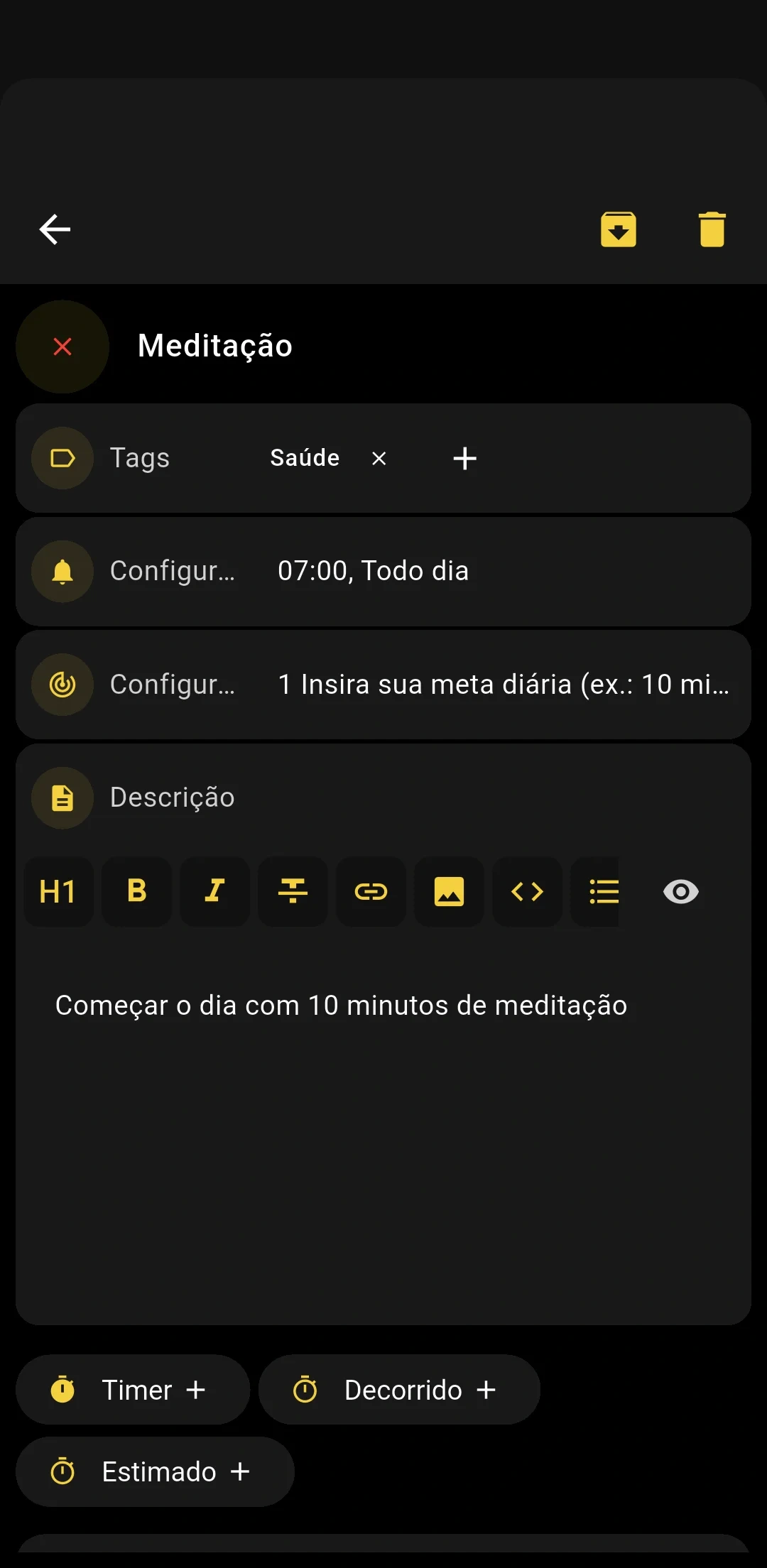The image size is (767, 1568).
Task: Apply H1 heading formatting
Action: (58, 892)
